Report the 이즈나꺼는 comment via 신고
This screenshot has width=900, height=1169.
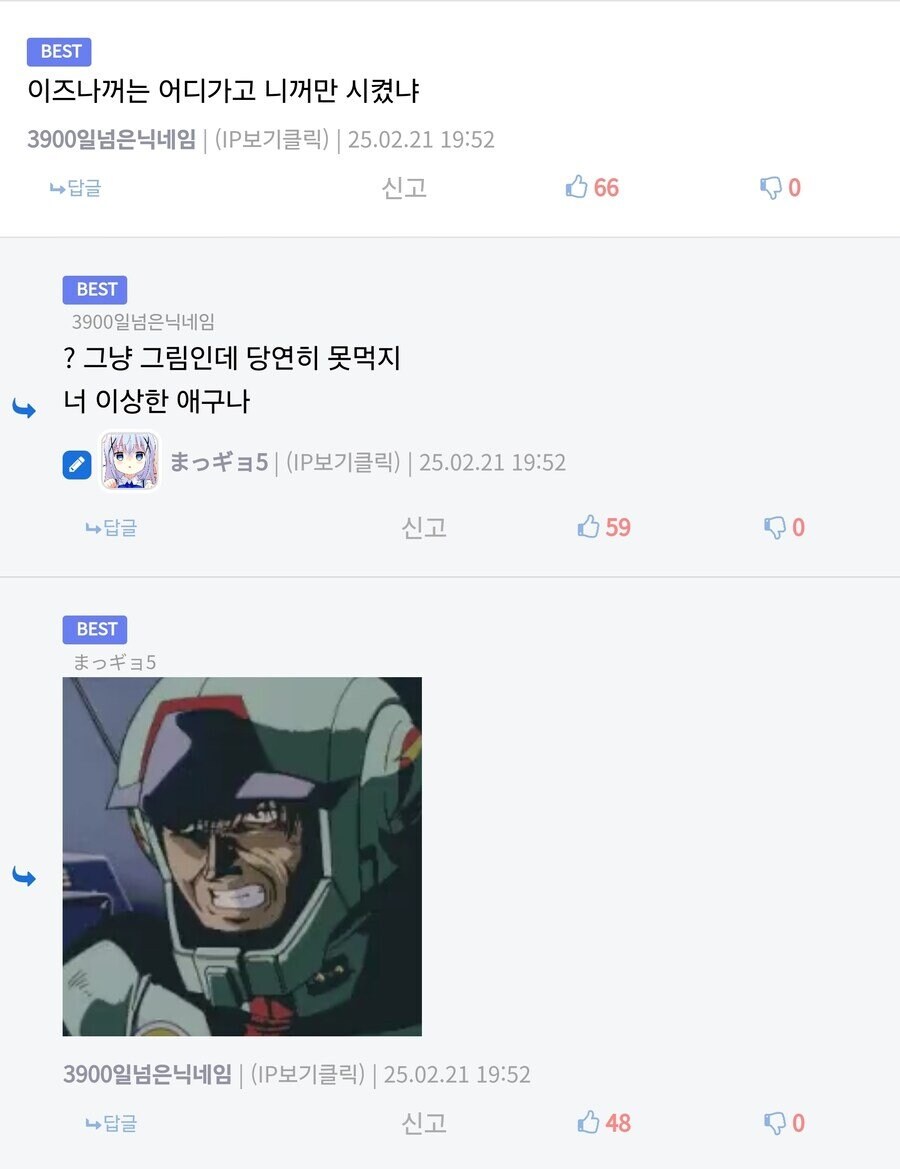pyautogui.click(x=404, y=188)
